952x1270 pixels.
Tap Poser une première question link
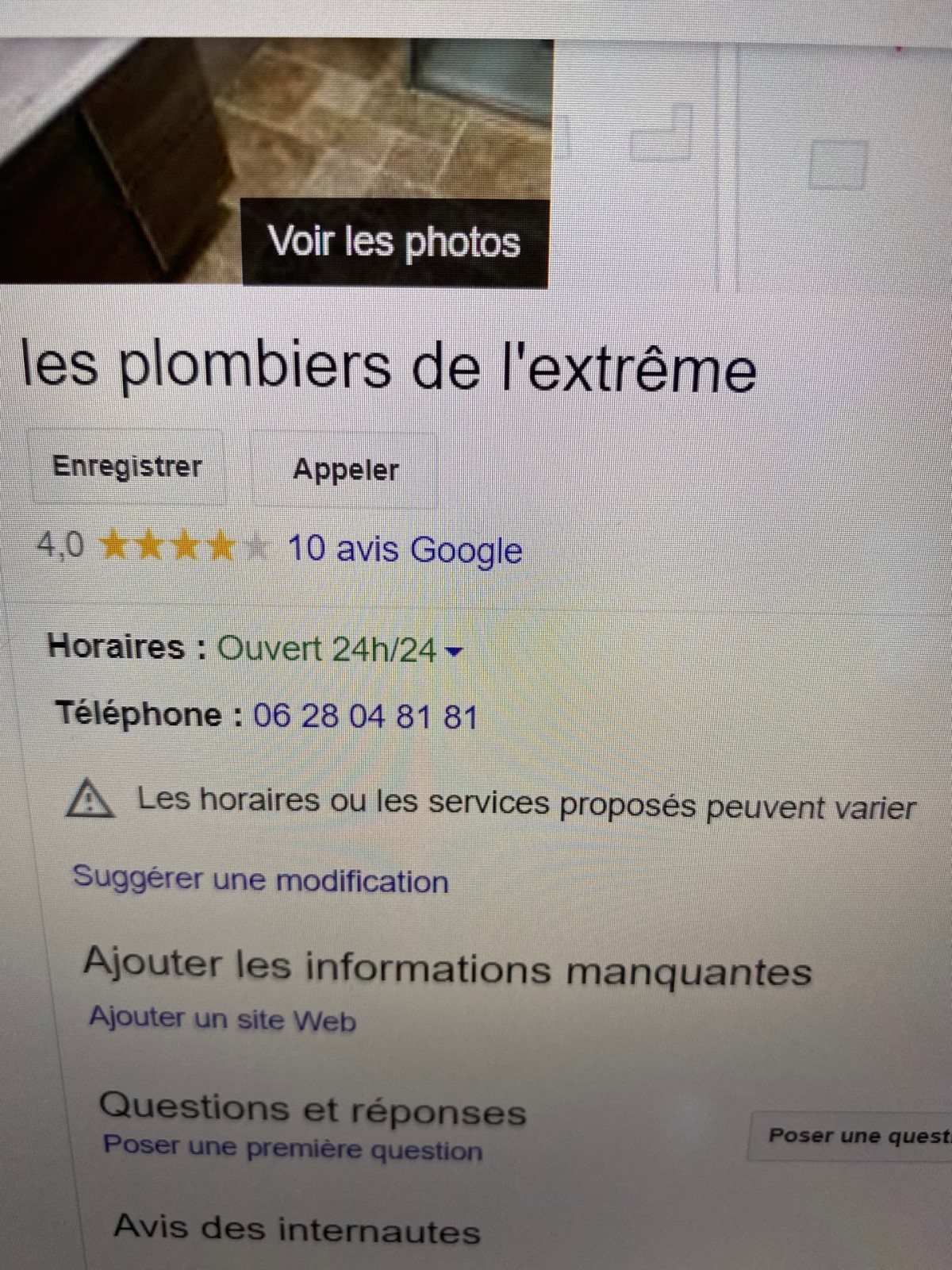pos(293,1148)
